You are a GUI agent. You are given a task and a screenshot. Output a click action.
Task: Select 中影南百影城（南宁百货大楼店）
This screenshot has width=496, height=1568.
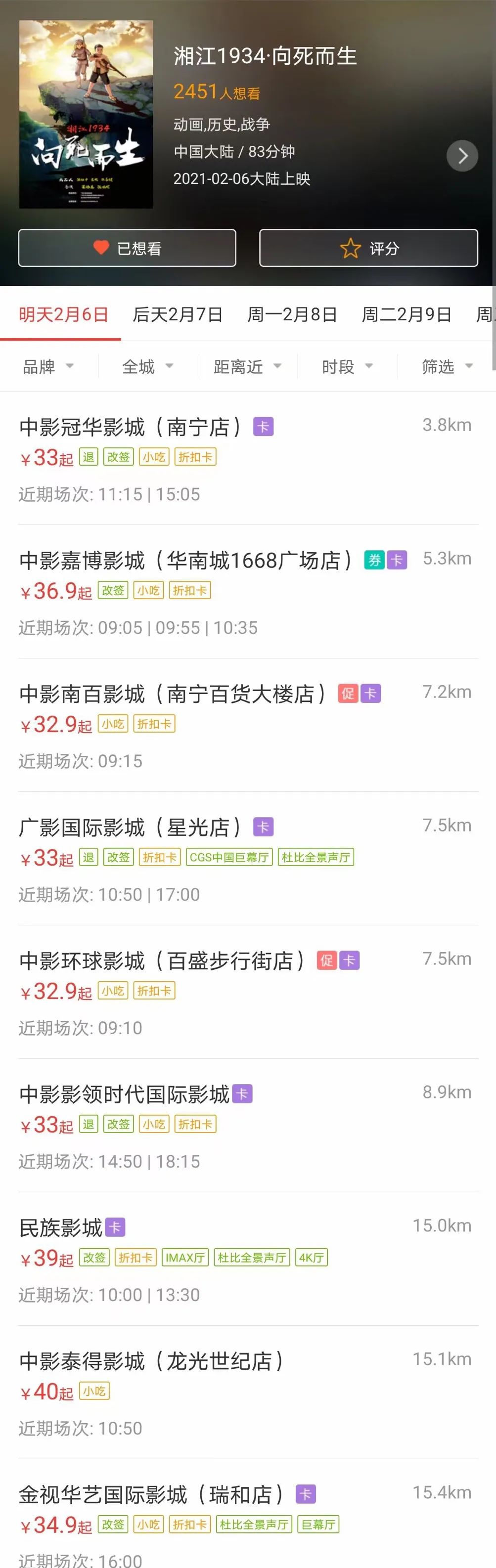click(173, 694)
